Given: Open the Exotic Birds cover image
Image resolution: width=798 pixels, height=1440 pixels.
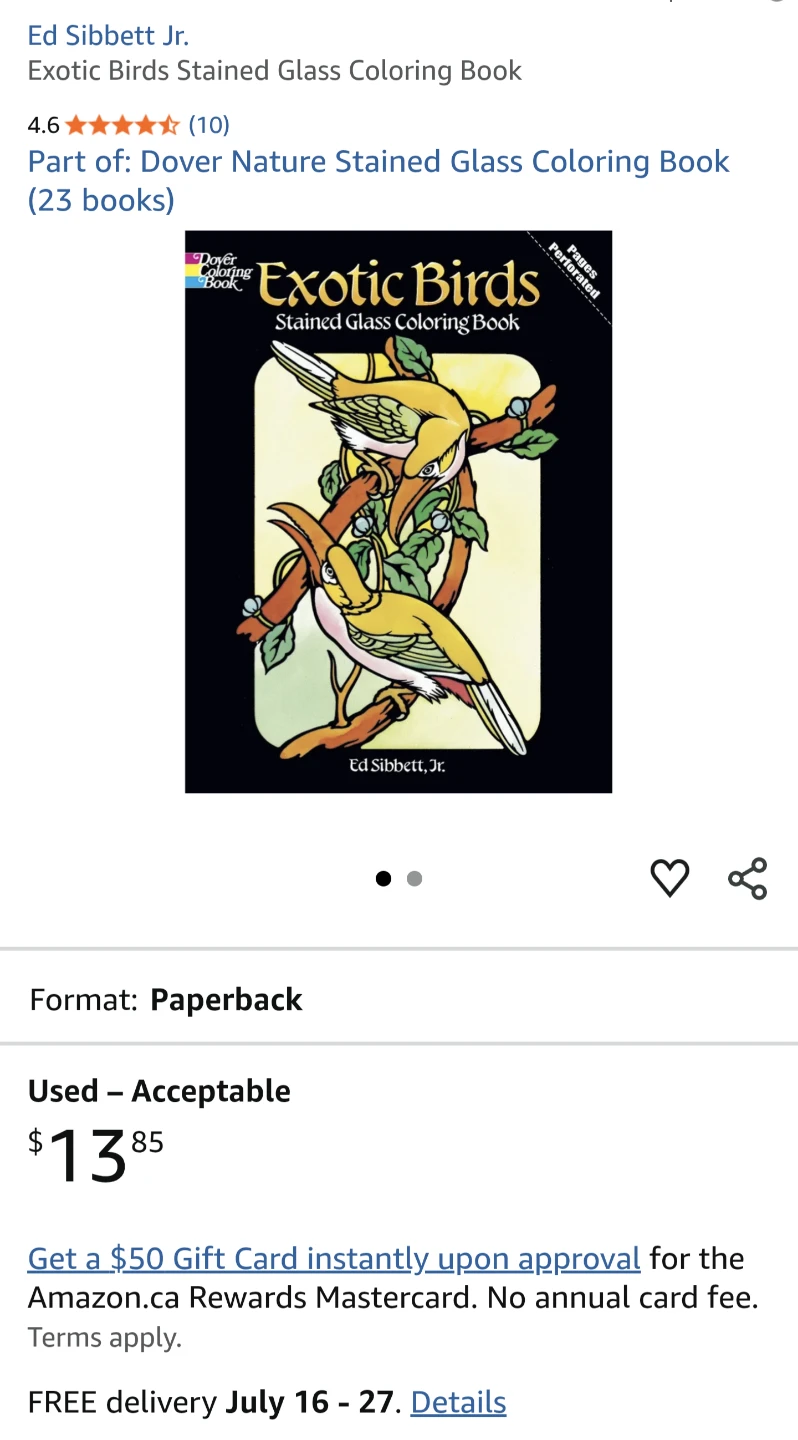Looking at the screenshot, I should pos(398,512).
